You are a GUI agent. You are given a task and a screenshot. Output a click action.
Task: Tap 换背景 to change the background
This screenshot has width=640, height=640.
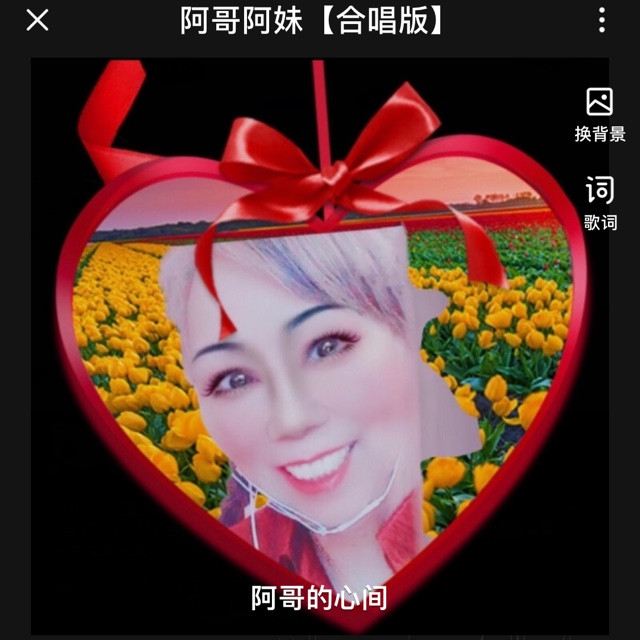[x=599, y=114]
